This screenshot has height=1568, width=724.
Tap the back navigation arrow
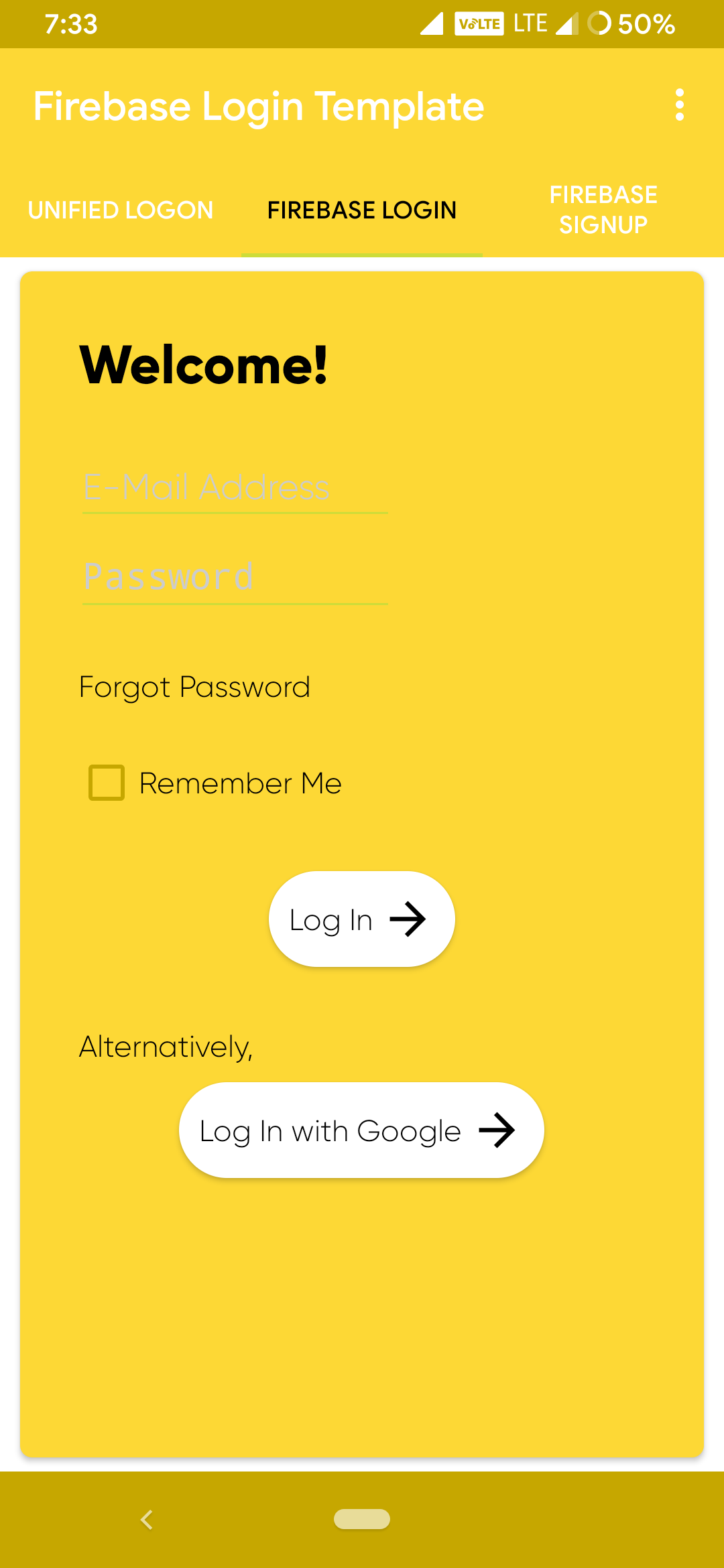(147, 1520)
